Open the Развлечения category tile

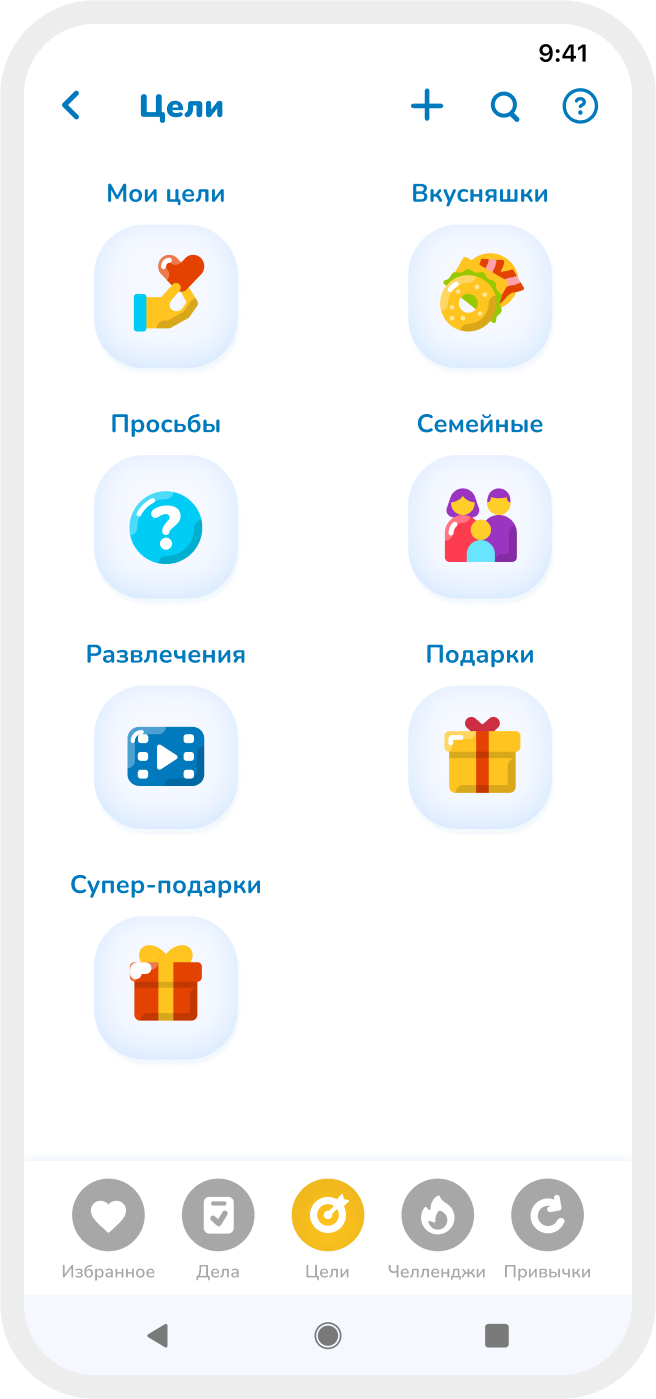(166, 757)
